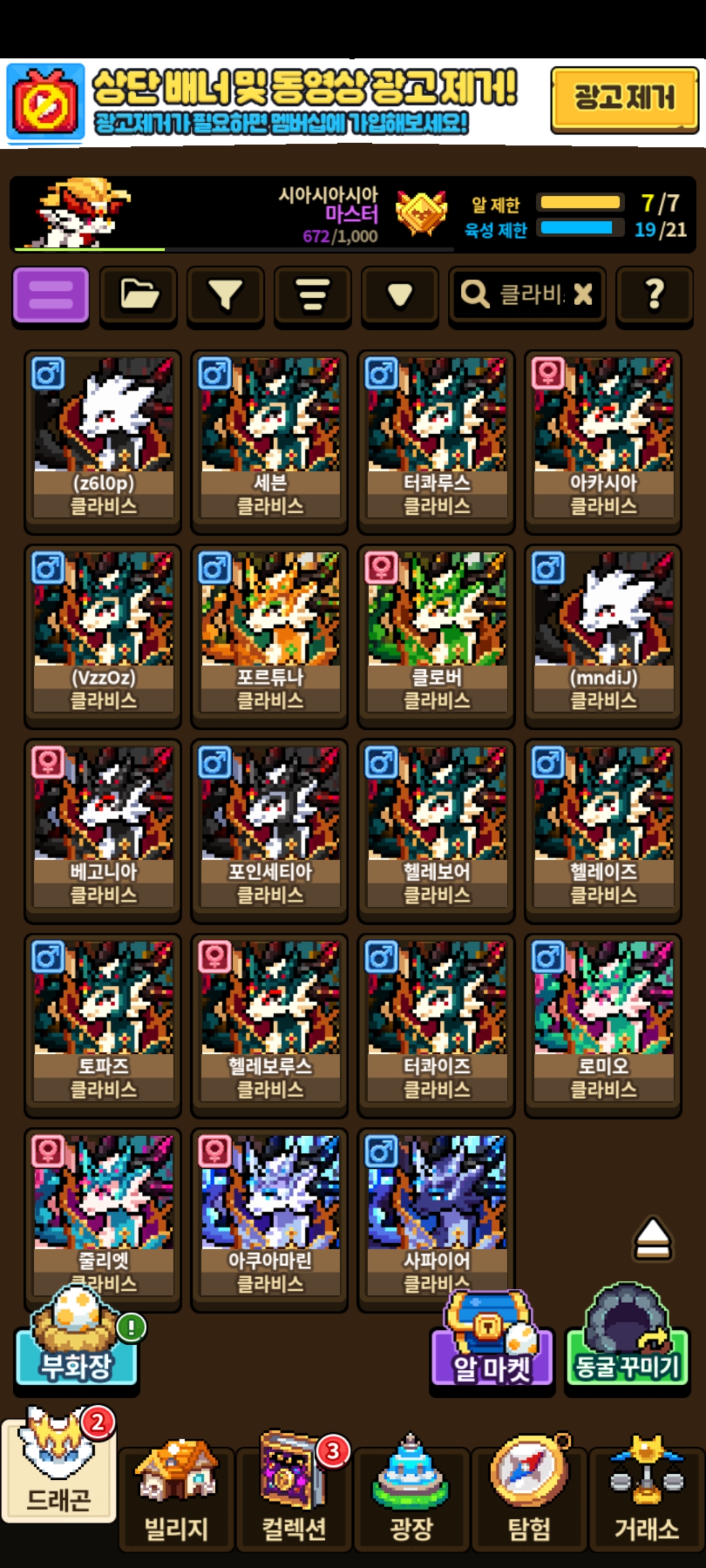Viewport: 706px width, 1568px height.
Task: Open the funnel filter icon
Action: [226, 295]
